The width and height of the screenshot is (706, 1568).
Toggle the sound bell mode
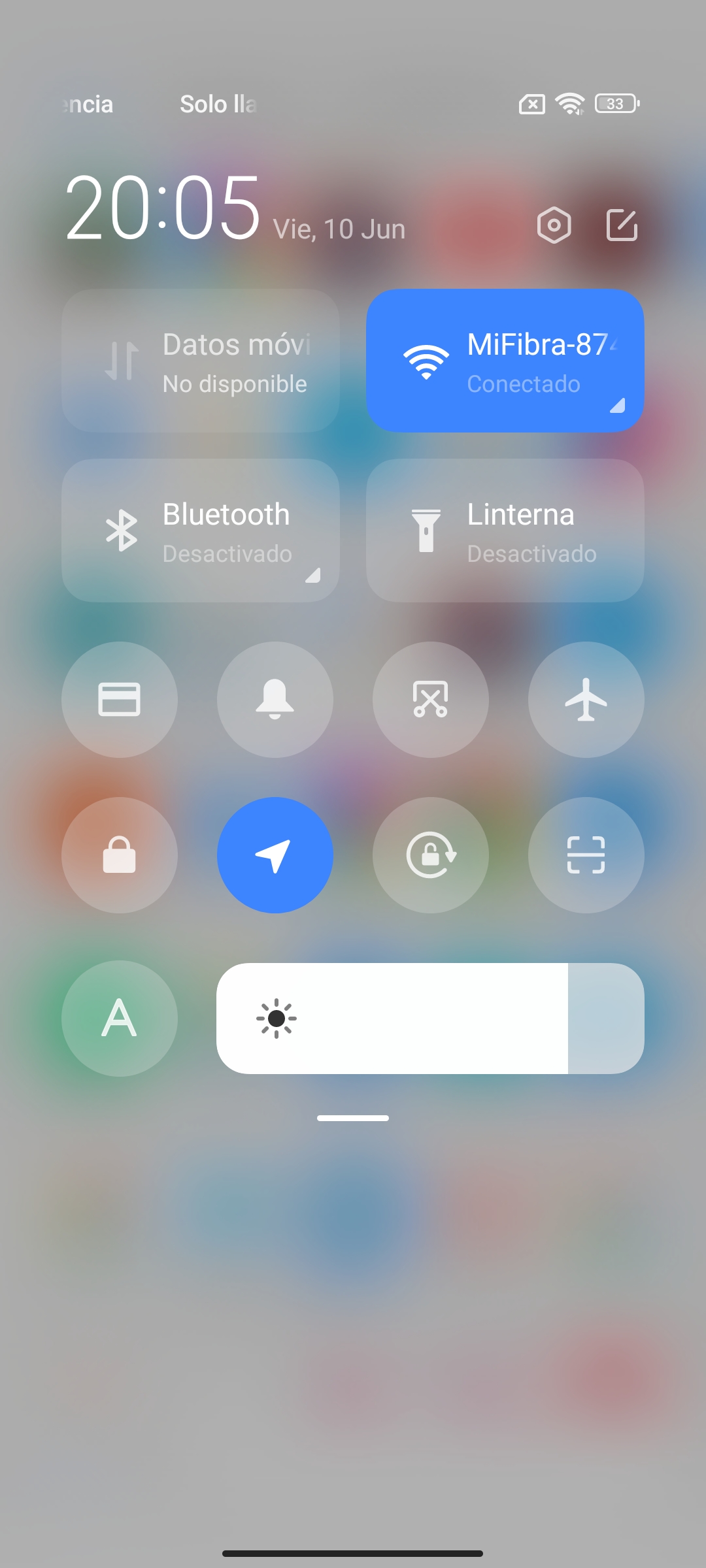pos(275,700)
